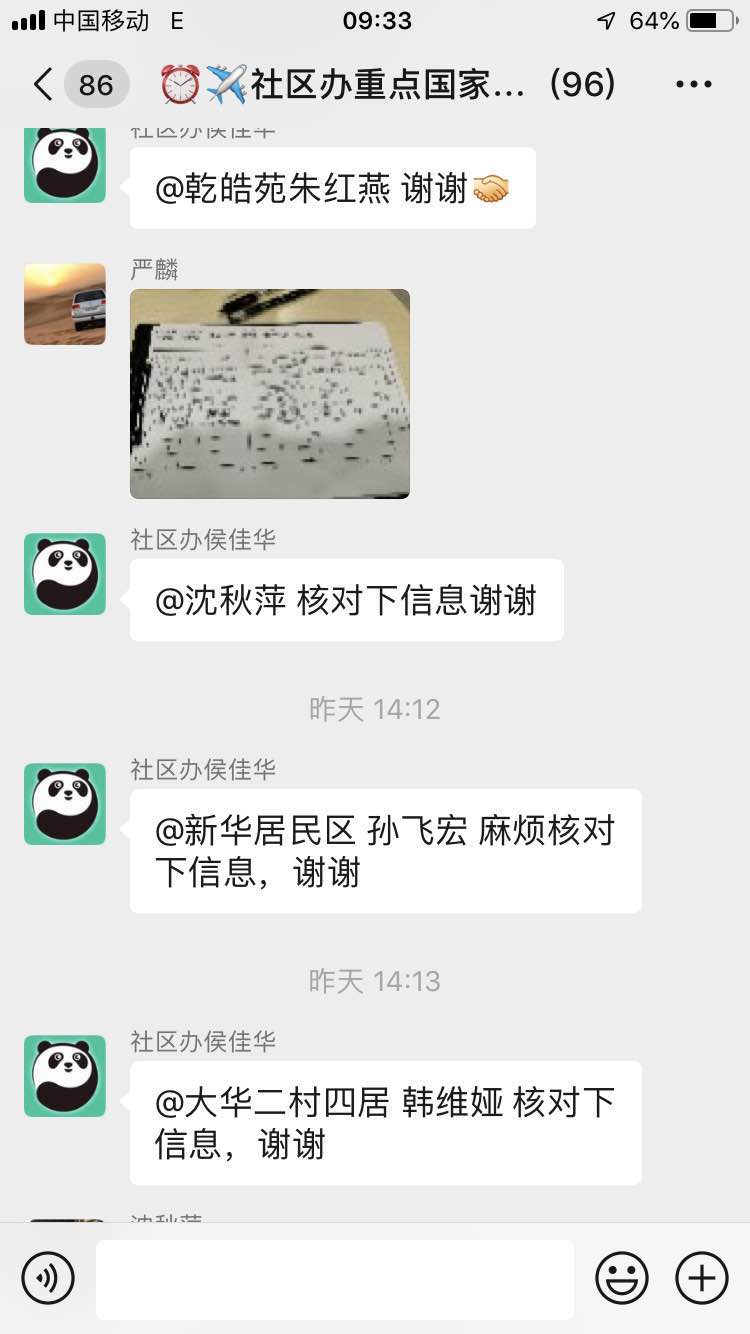Switch to voice message input
The height and width of the screenshot is (1334, 750).
point(48,1278)
